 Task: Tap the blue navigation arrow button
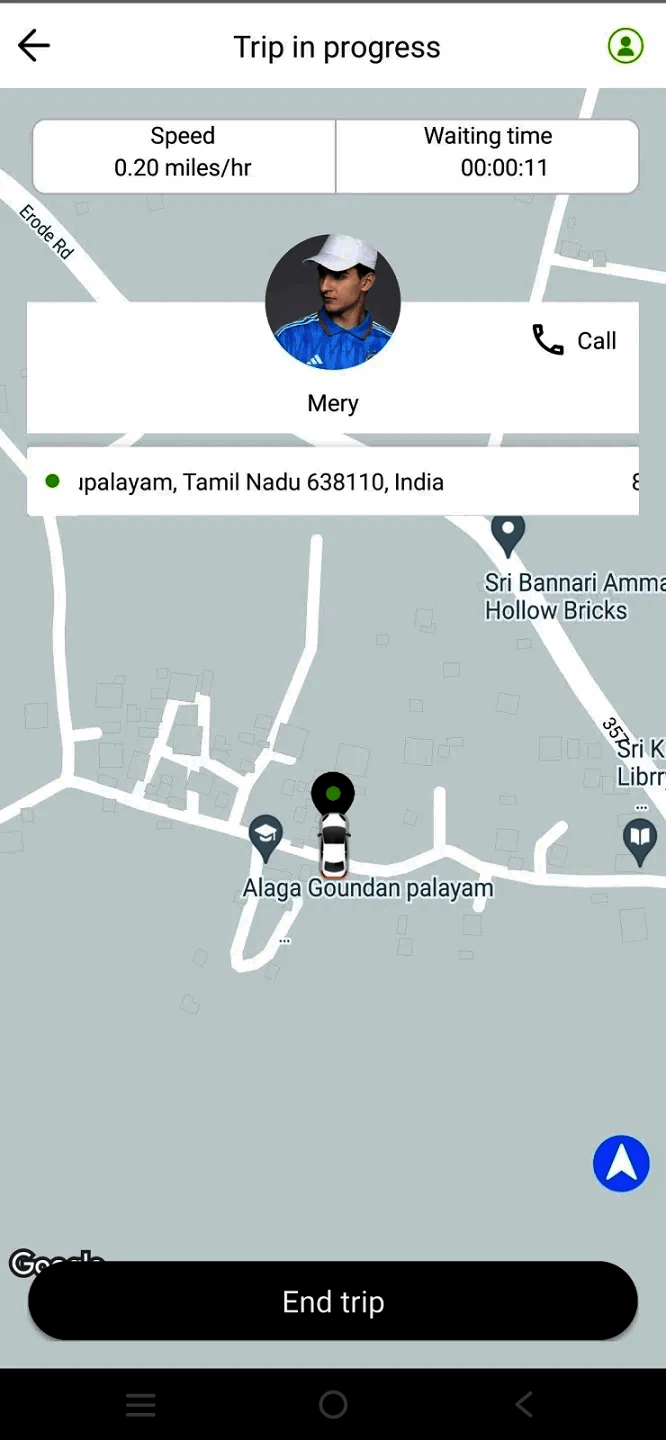621,1163
